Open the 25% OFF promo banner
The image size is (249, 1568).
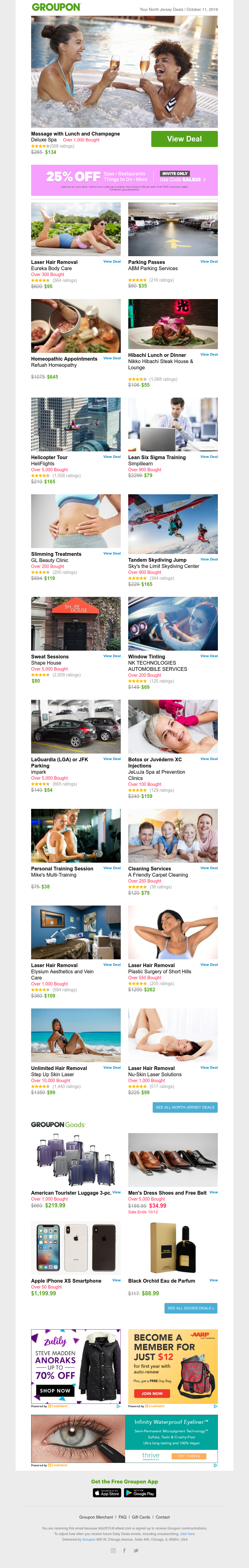124,180
